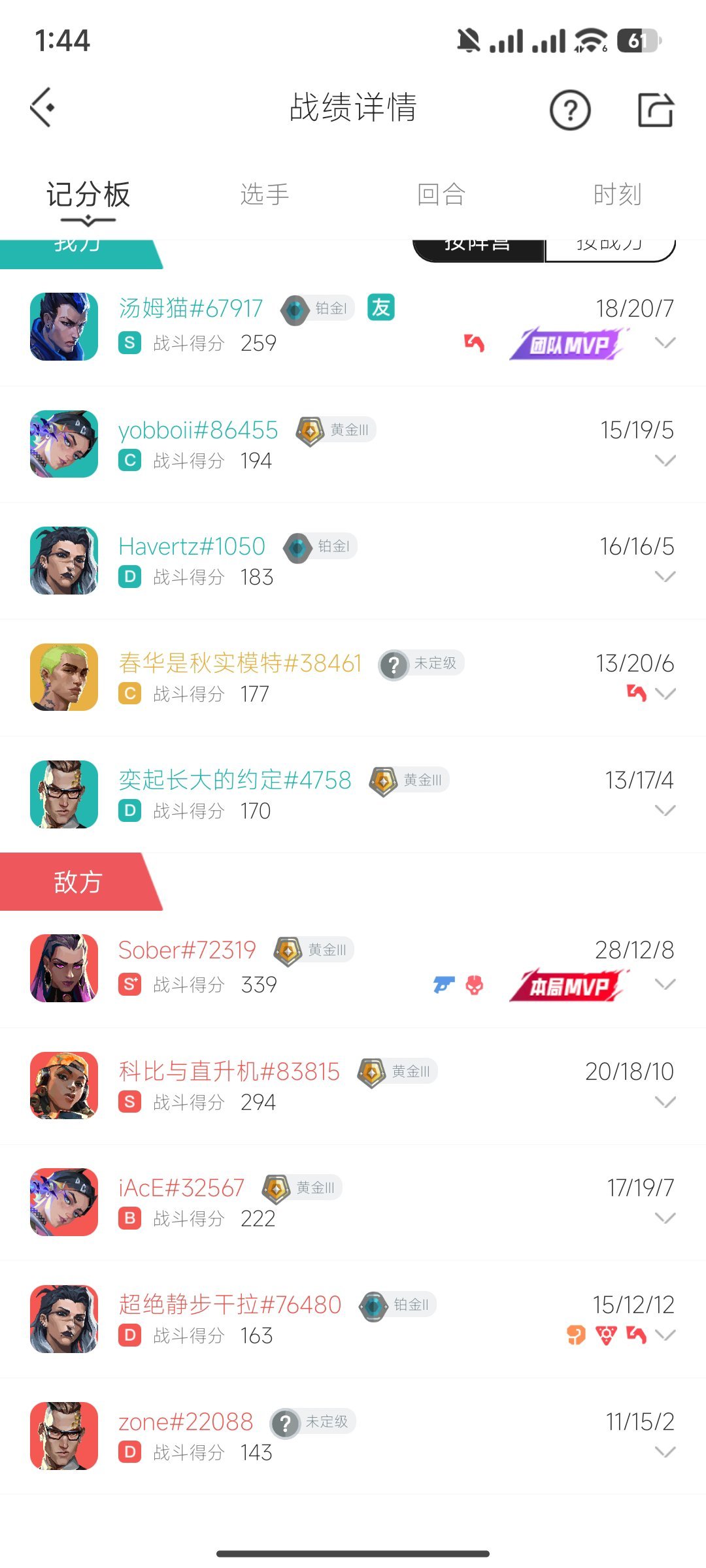Select the 按战力 sorting option

click(x=609, y=248)
